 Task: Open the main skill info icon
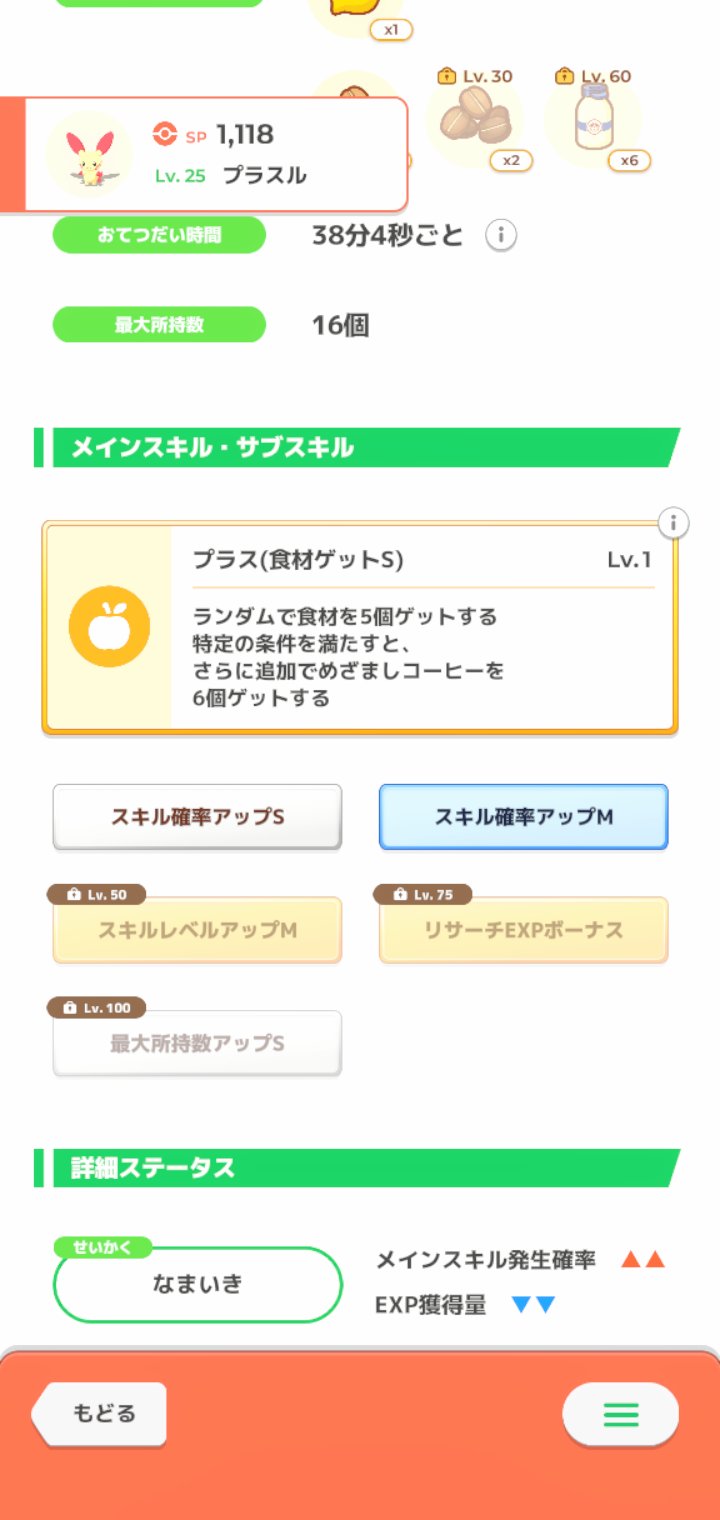click(674, 523)
